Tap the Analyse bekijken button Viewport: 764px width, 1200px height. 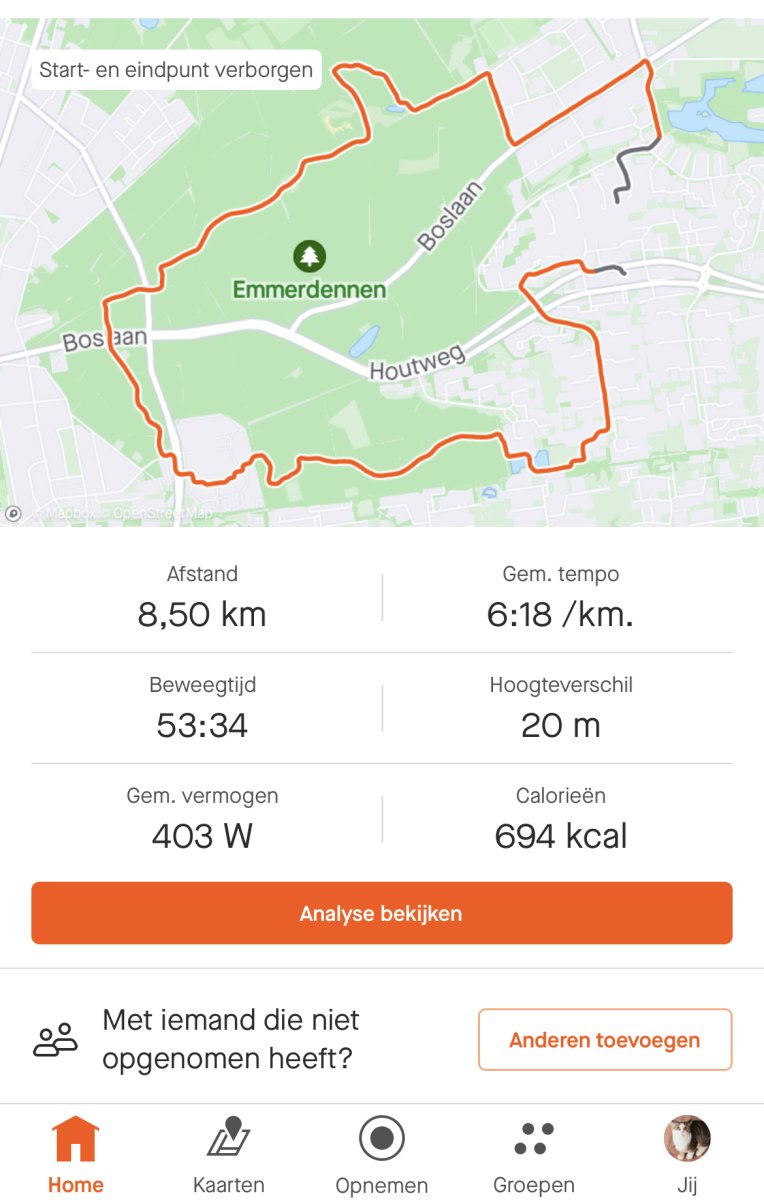click(x=381, y=913)
